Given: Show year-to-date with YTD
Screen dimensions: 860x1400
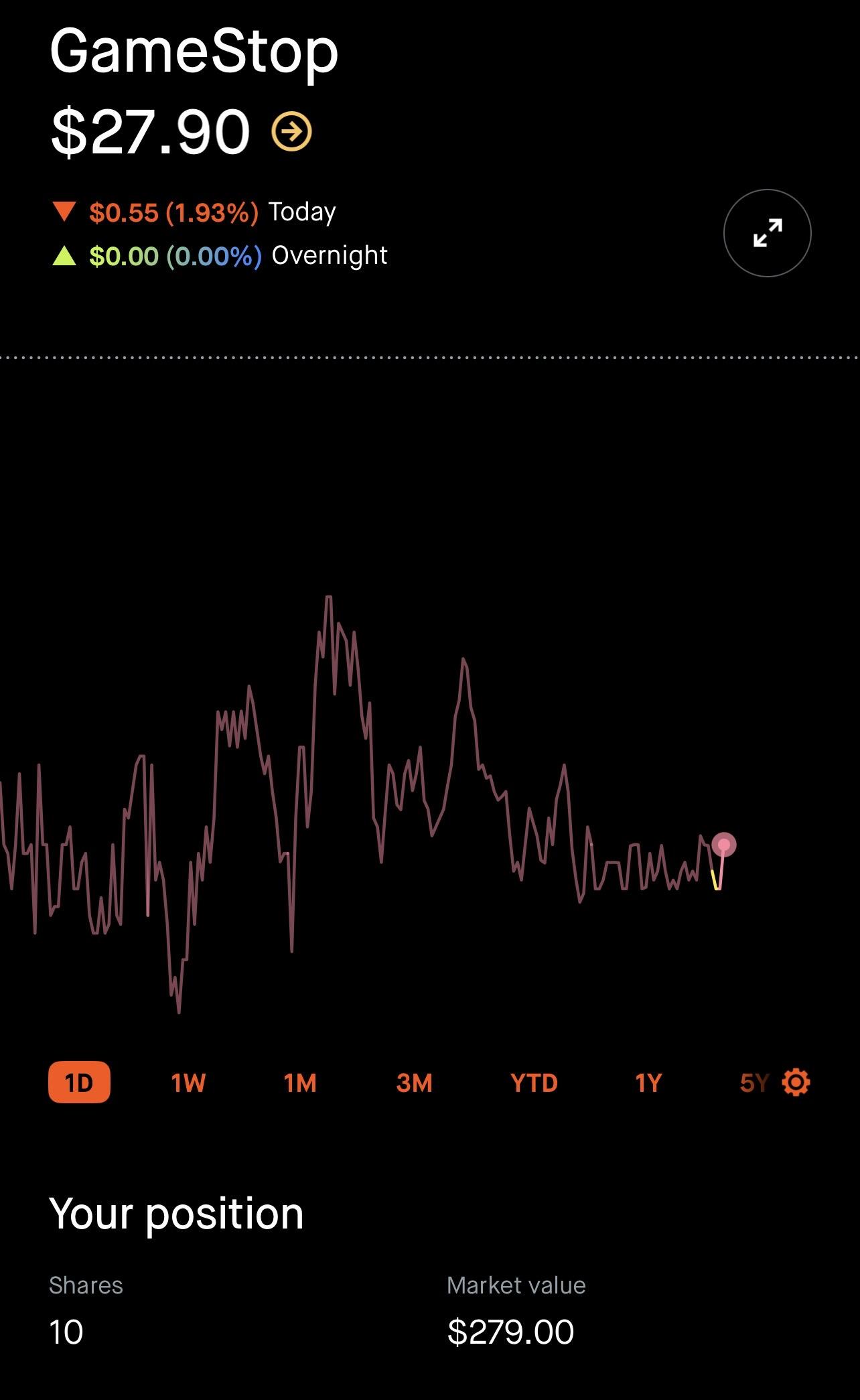Looking at the screenshot, I should [x=534, y=1082].
